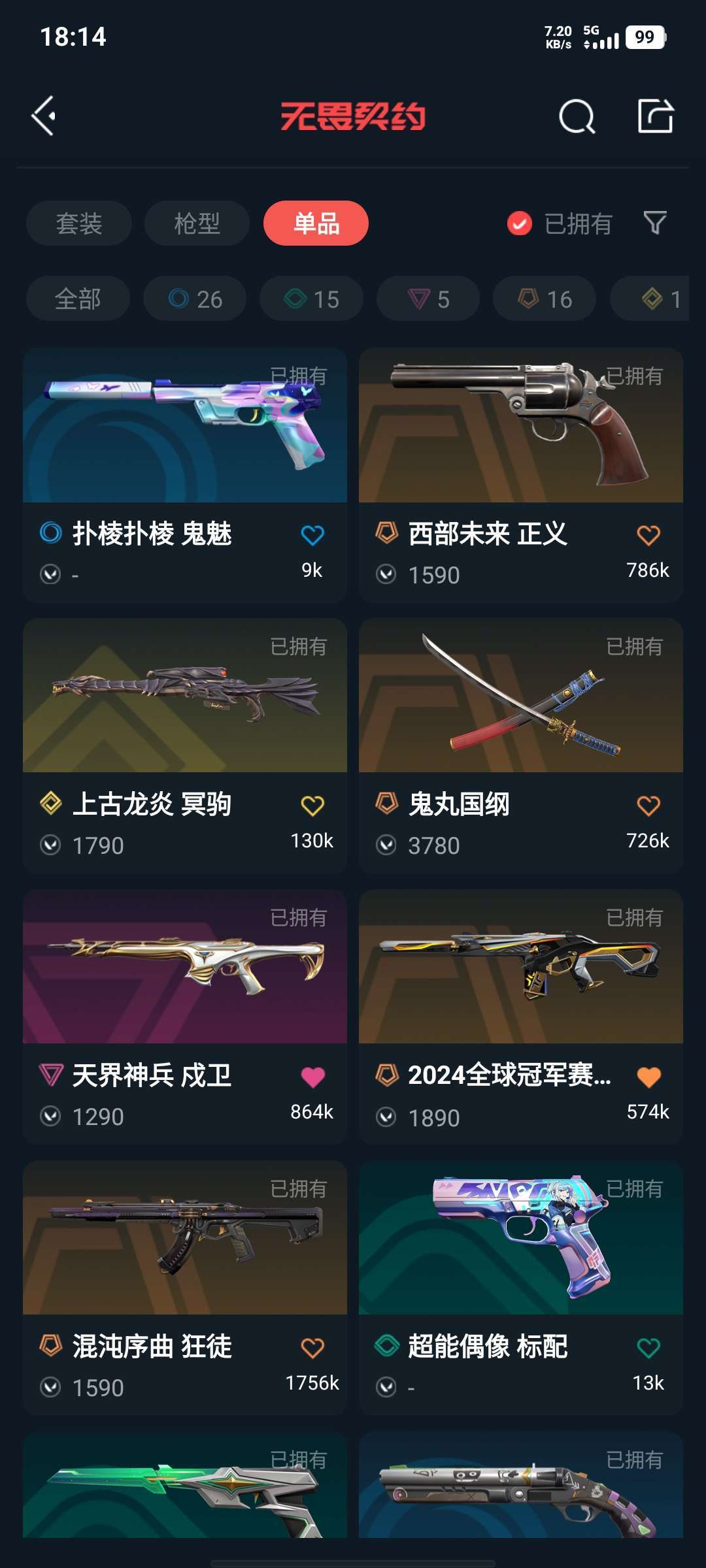706x1568 pixels.
Task: Select the orange rarity filter showing 16
Action: 543,298
